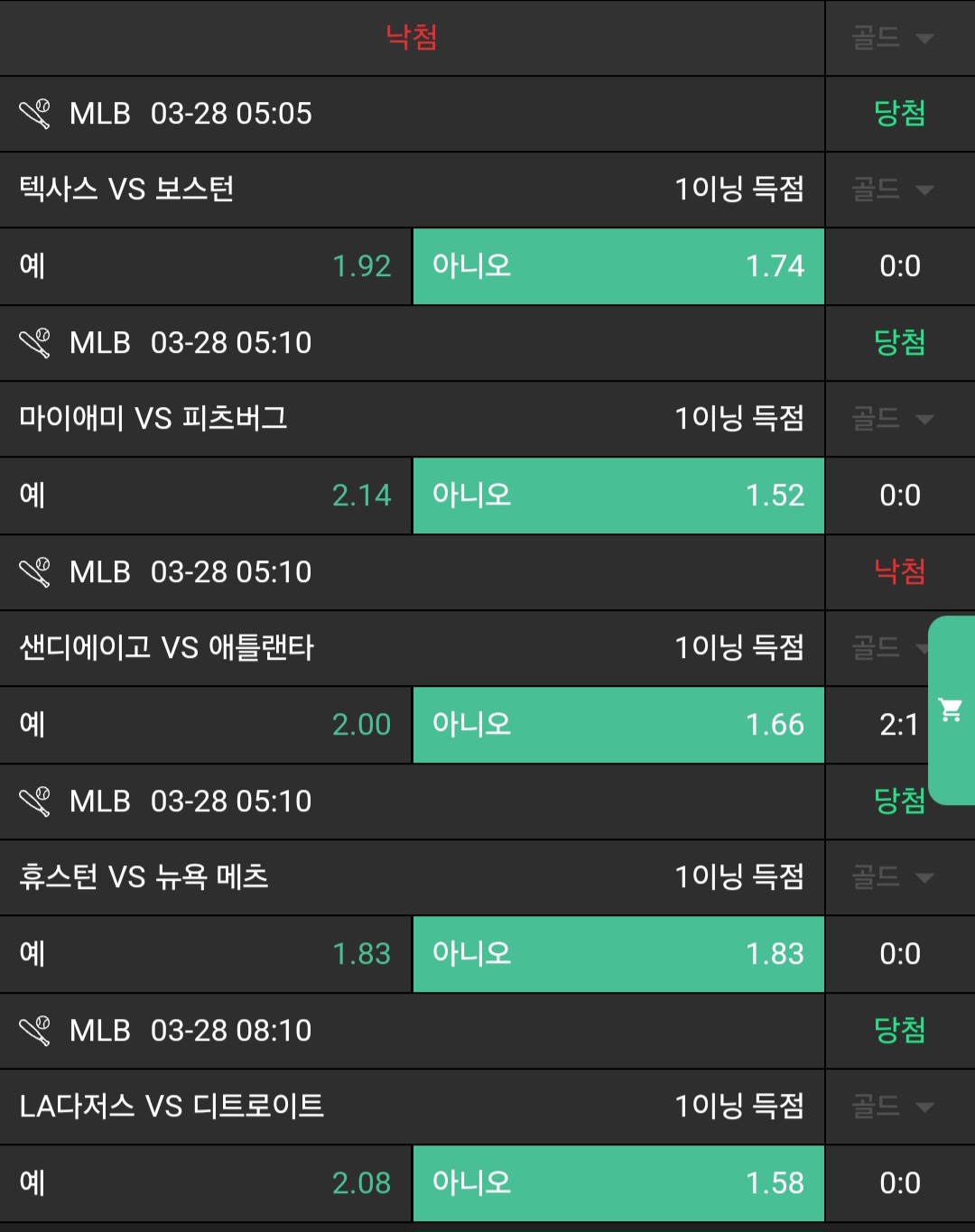The height and width of the screenshot is (1232, 975).
Task: Select 아니오 1.74 for 텍사스 VS 보스턴
Action: point(618,266)
